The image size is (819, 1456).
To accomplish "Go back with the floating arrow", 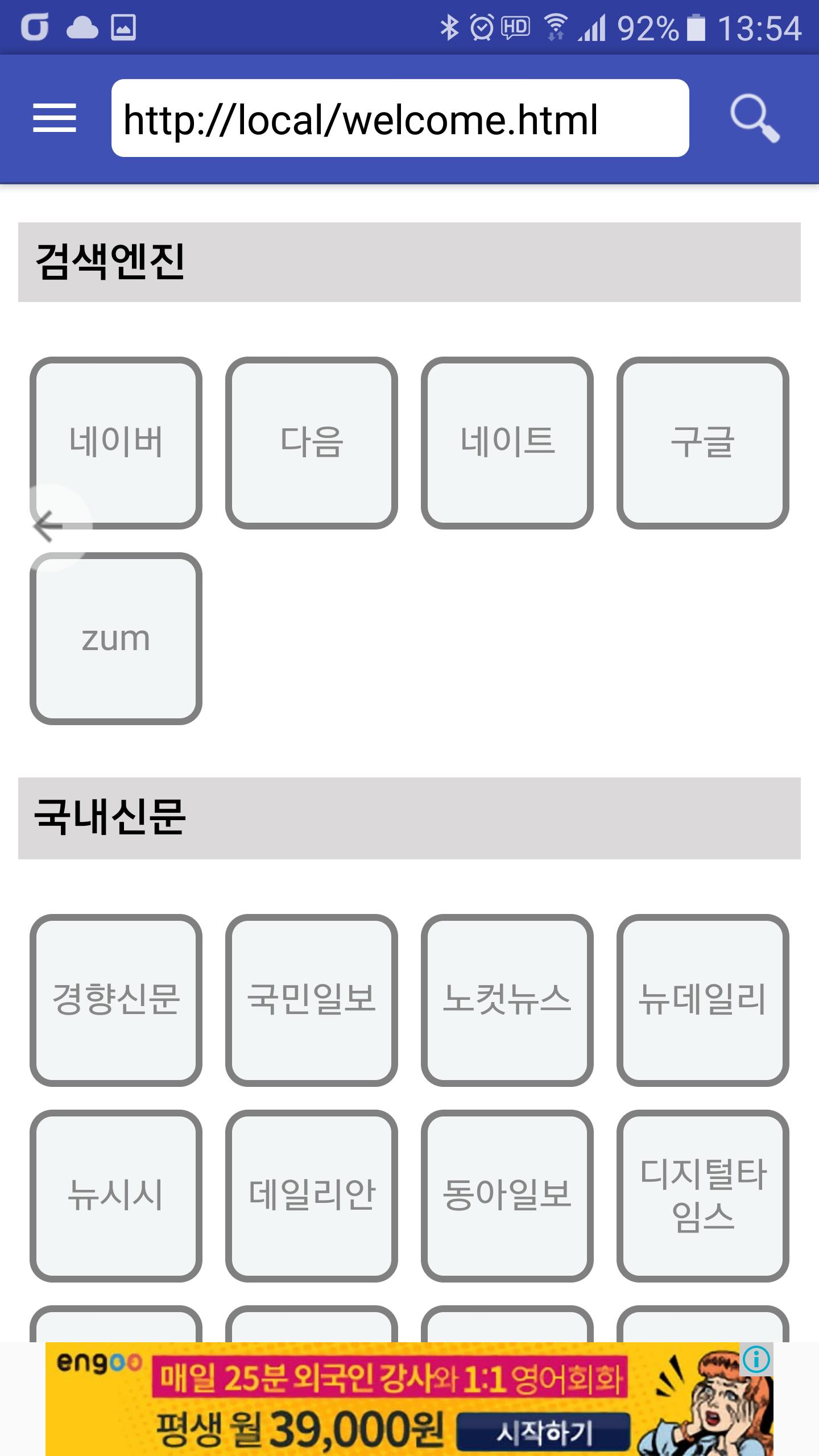I will tap(50, 527).
